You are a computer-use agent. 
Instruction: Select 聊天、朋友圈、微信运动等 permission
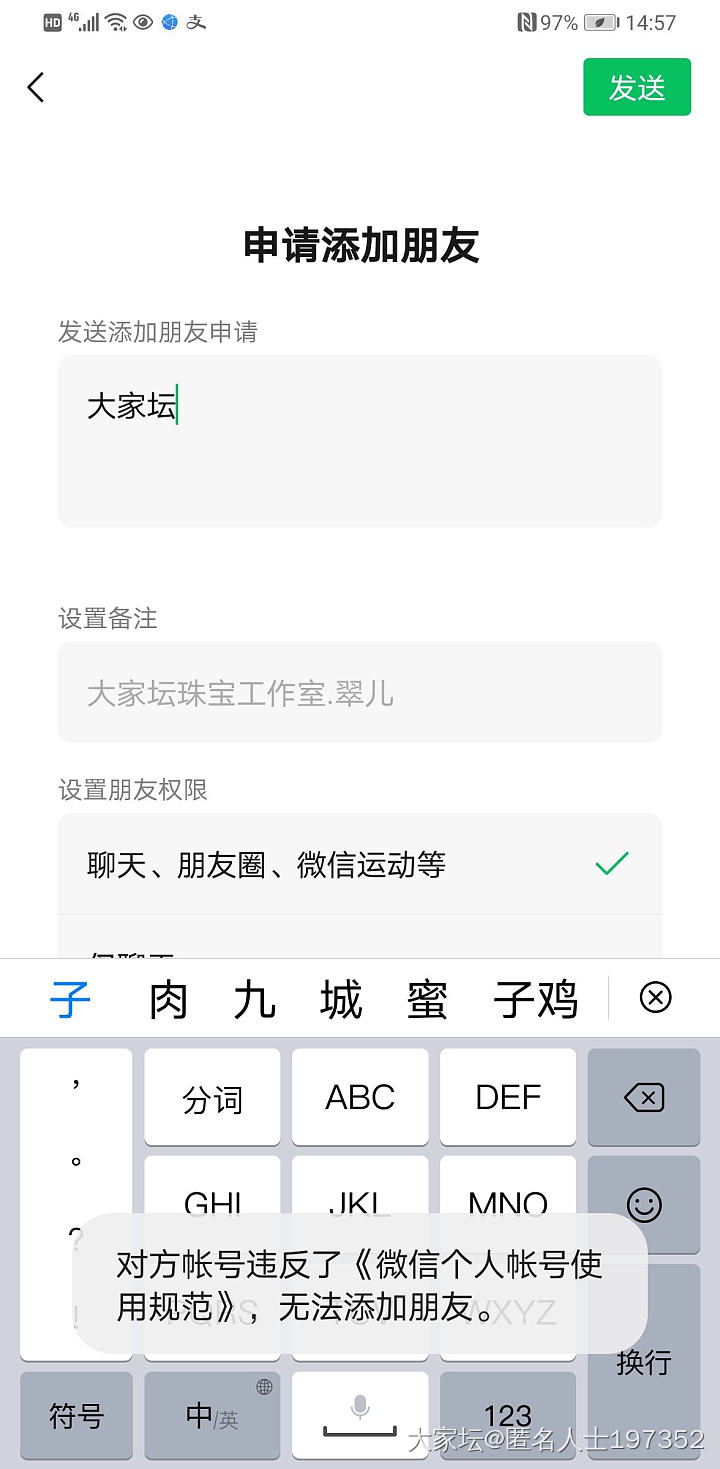(x=360, y=864)
